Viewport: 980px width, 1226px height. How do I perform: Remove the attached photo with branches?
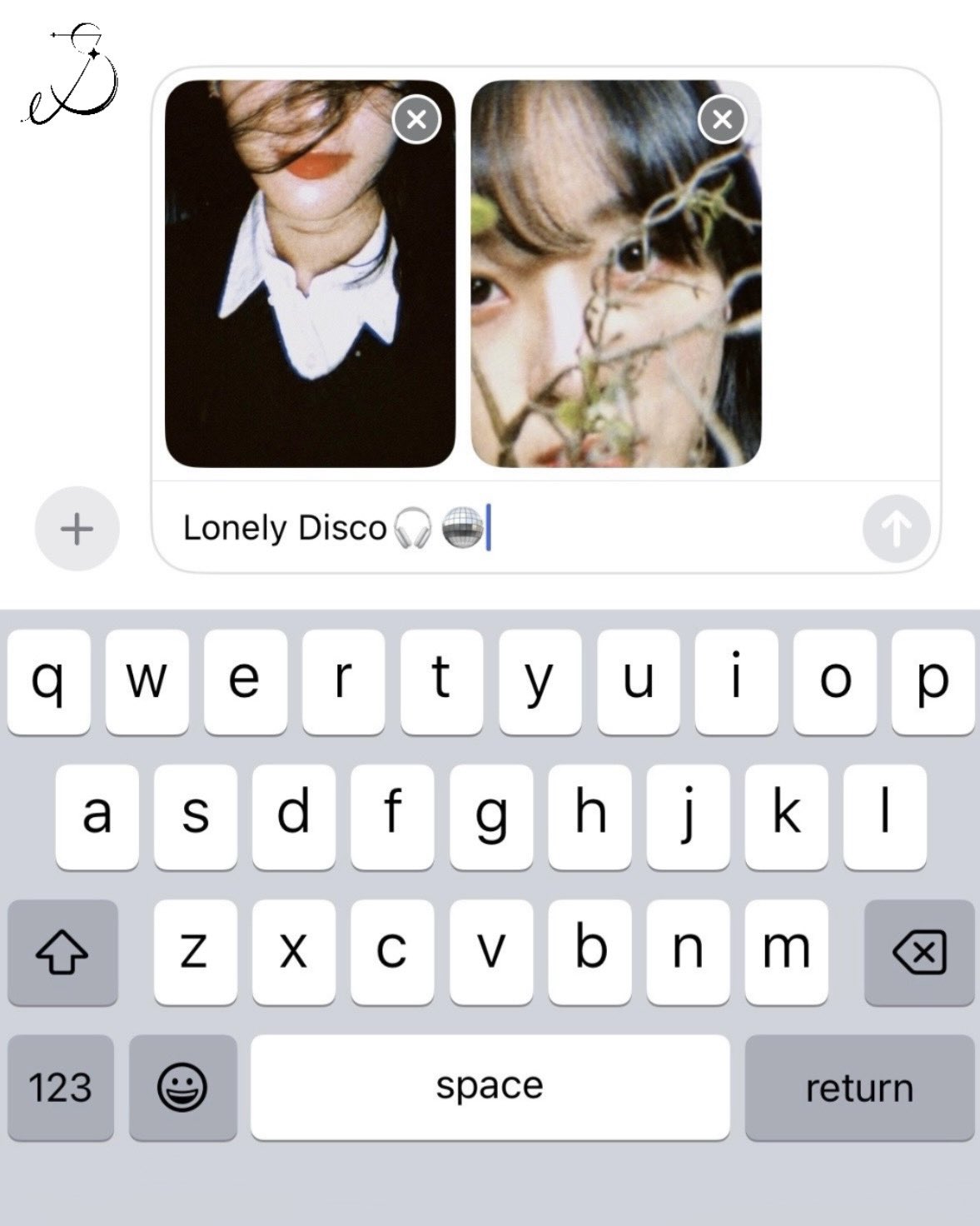click(722, 120)
